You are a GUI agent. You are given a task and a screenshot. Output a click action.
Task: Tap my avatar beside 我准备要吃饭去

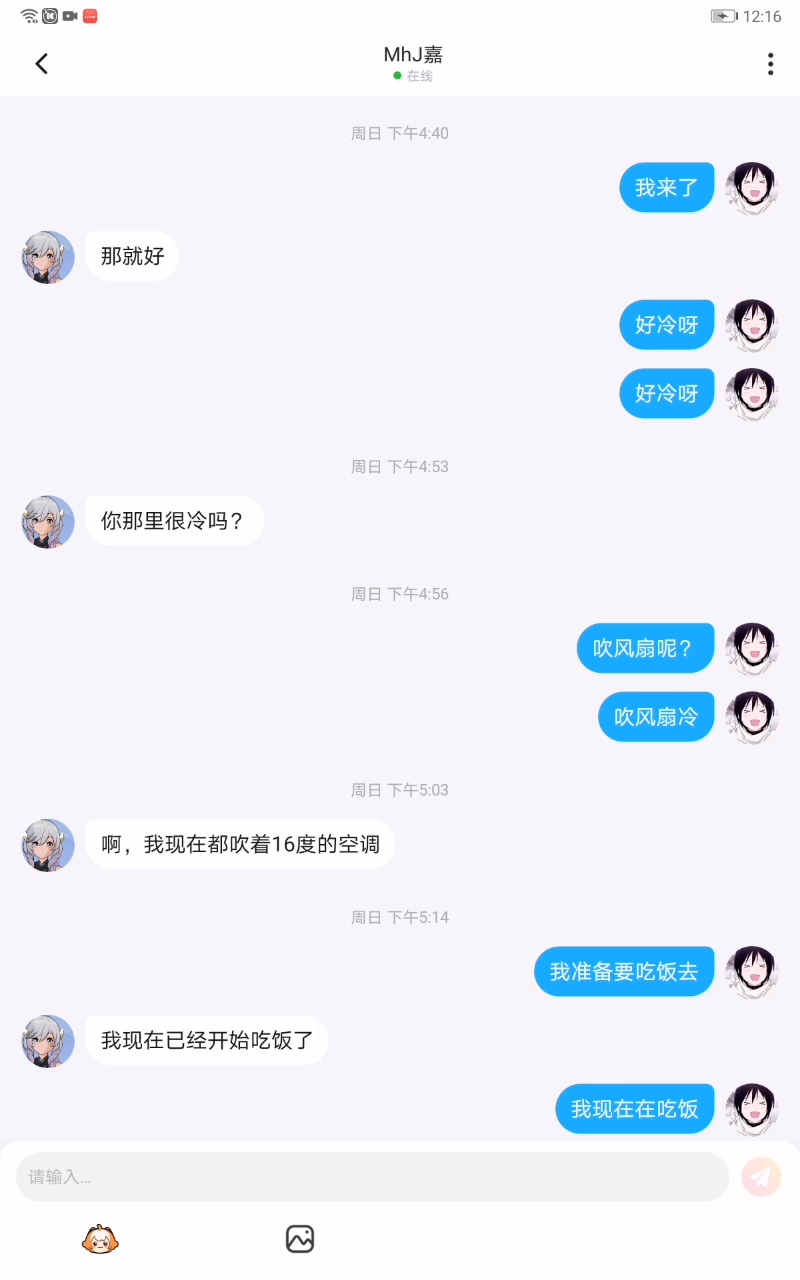coord(751,972)
